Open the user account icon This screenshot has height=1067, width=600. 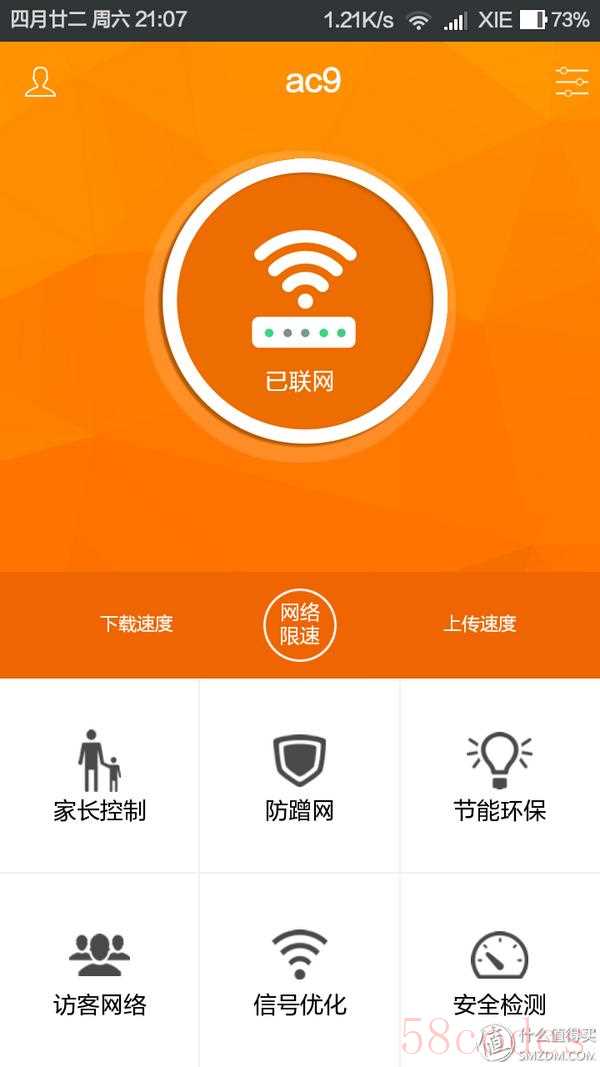(x=40, y=82)
